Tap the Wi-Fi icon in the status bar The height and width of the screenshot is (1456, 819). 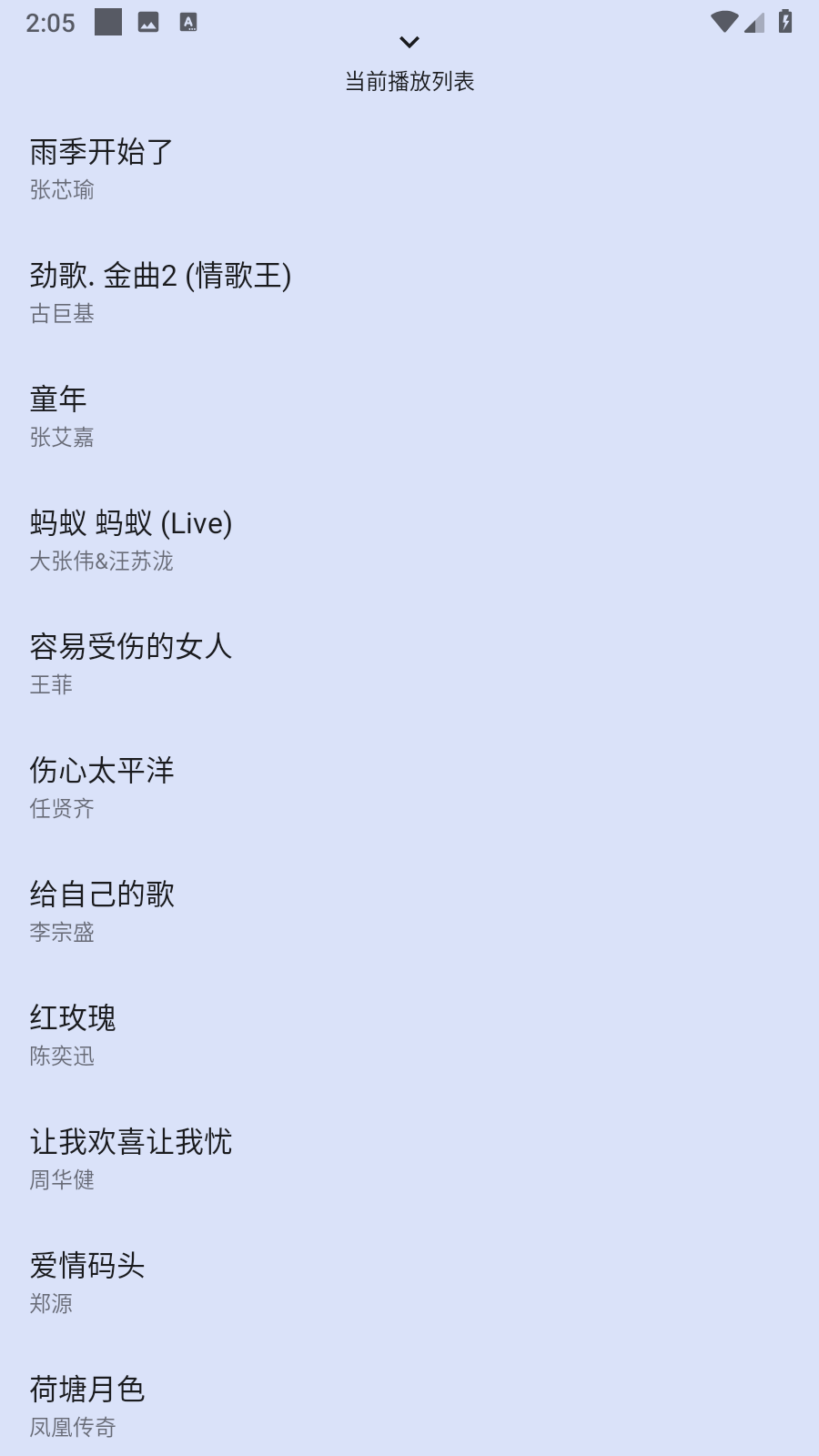pos(723,22)
